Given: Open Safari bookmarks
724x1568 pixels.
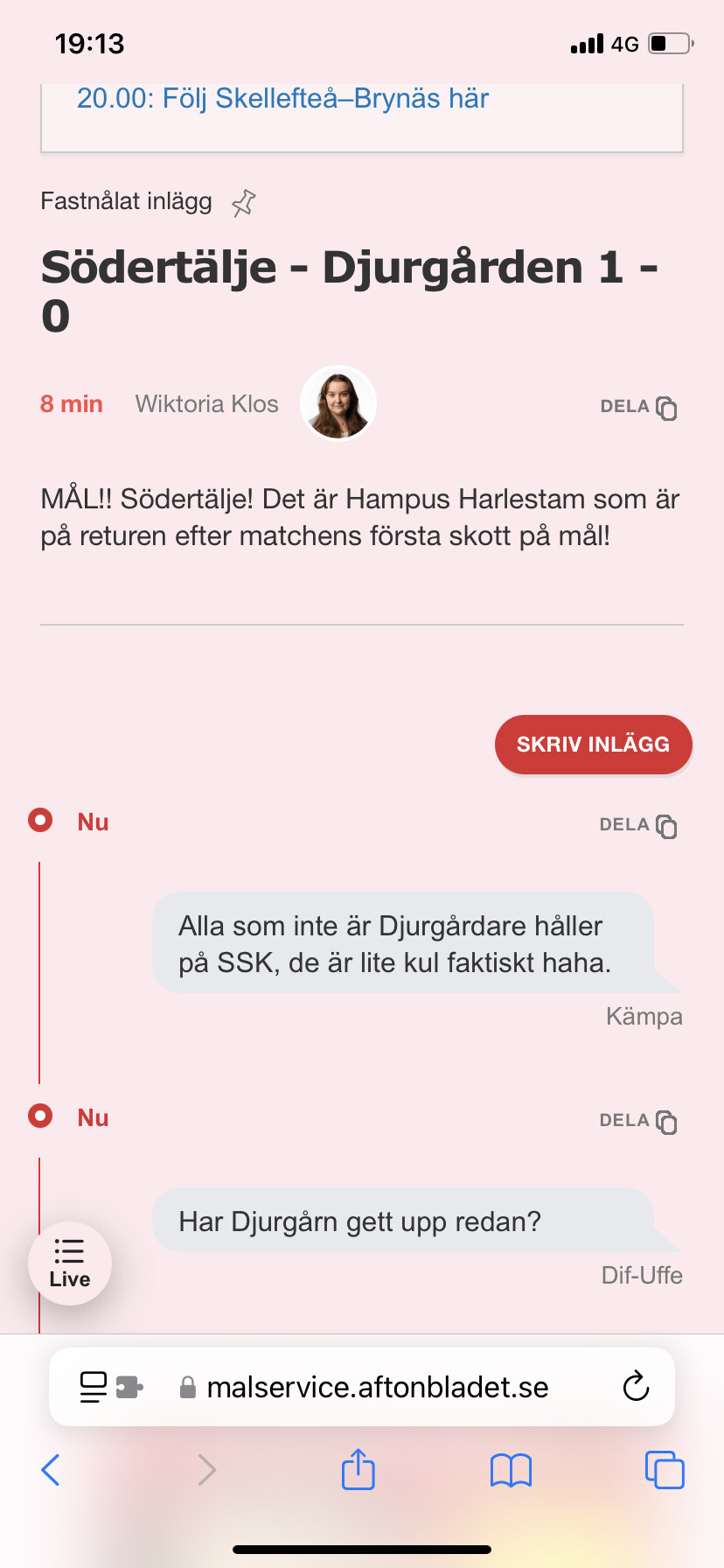Looking at the screenshot, I should click(x=512, y=1470).
